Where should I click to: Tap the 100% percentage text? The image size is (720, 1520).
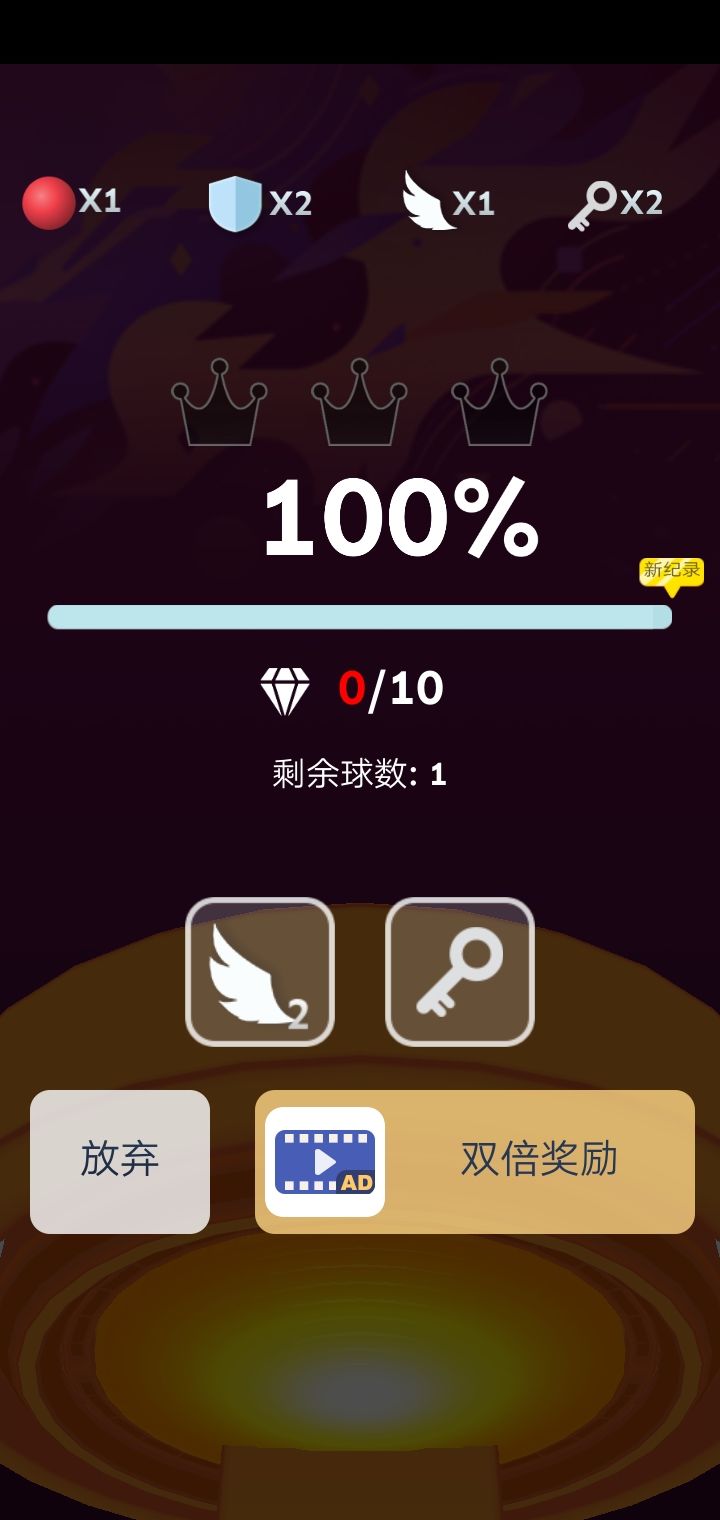[x=402, y=515]
